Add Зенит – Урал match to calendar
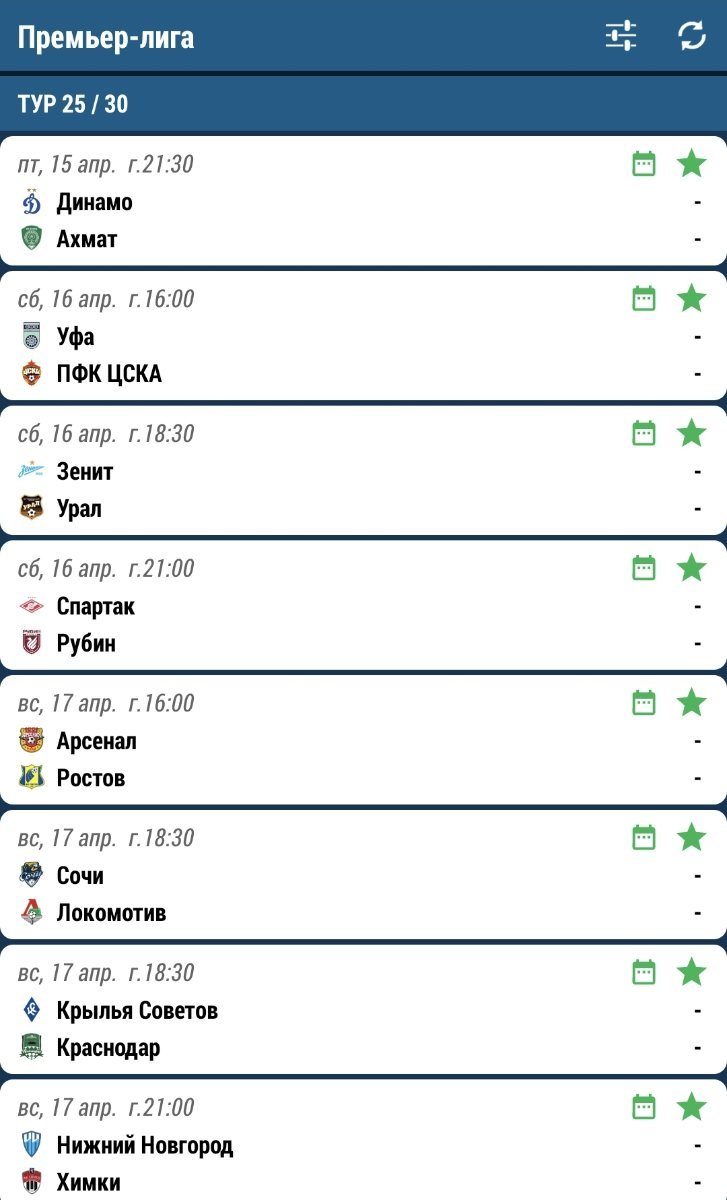 pyautogui.click(x=644, y=433)
